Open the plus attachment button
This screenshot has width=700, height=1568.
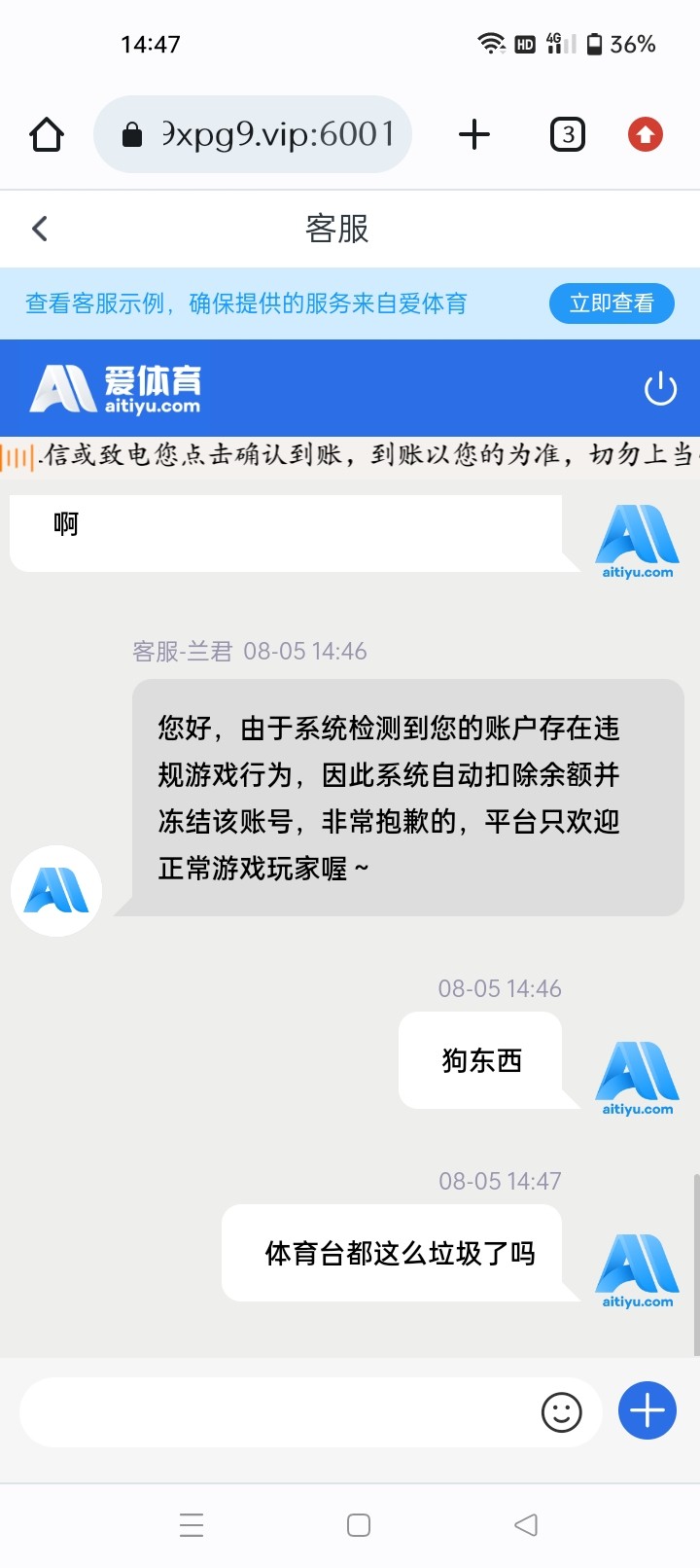[647, 1410]
